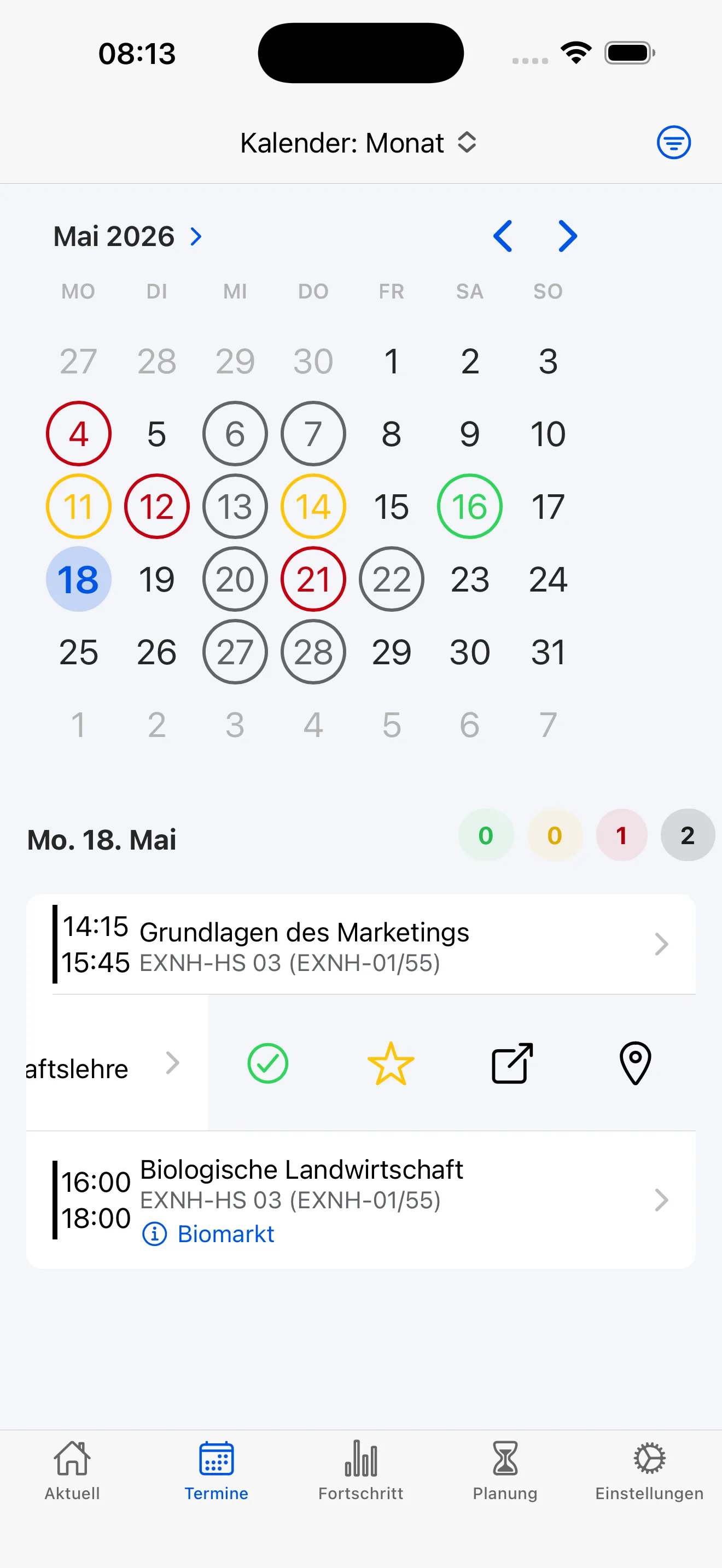This screenshot has height=1568, width=722.
Task: Tap the red badge showing 1 event
Action: click(621, 835)
